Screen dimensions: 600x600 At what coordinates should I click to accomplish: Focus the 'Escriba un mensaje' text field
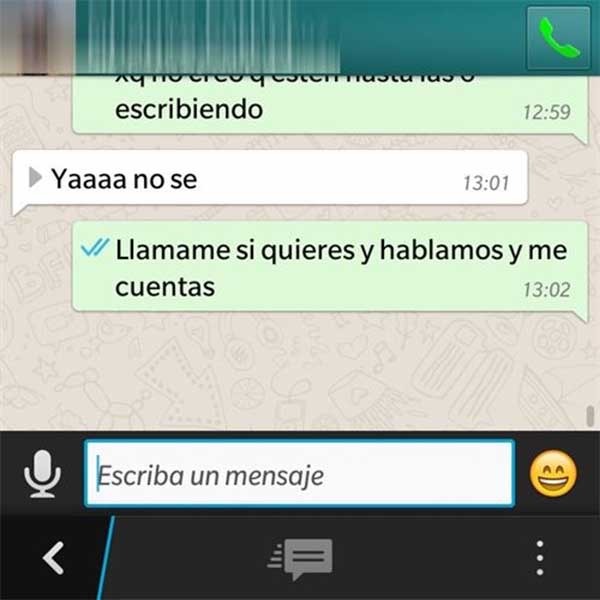(x=298, y=475)
